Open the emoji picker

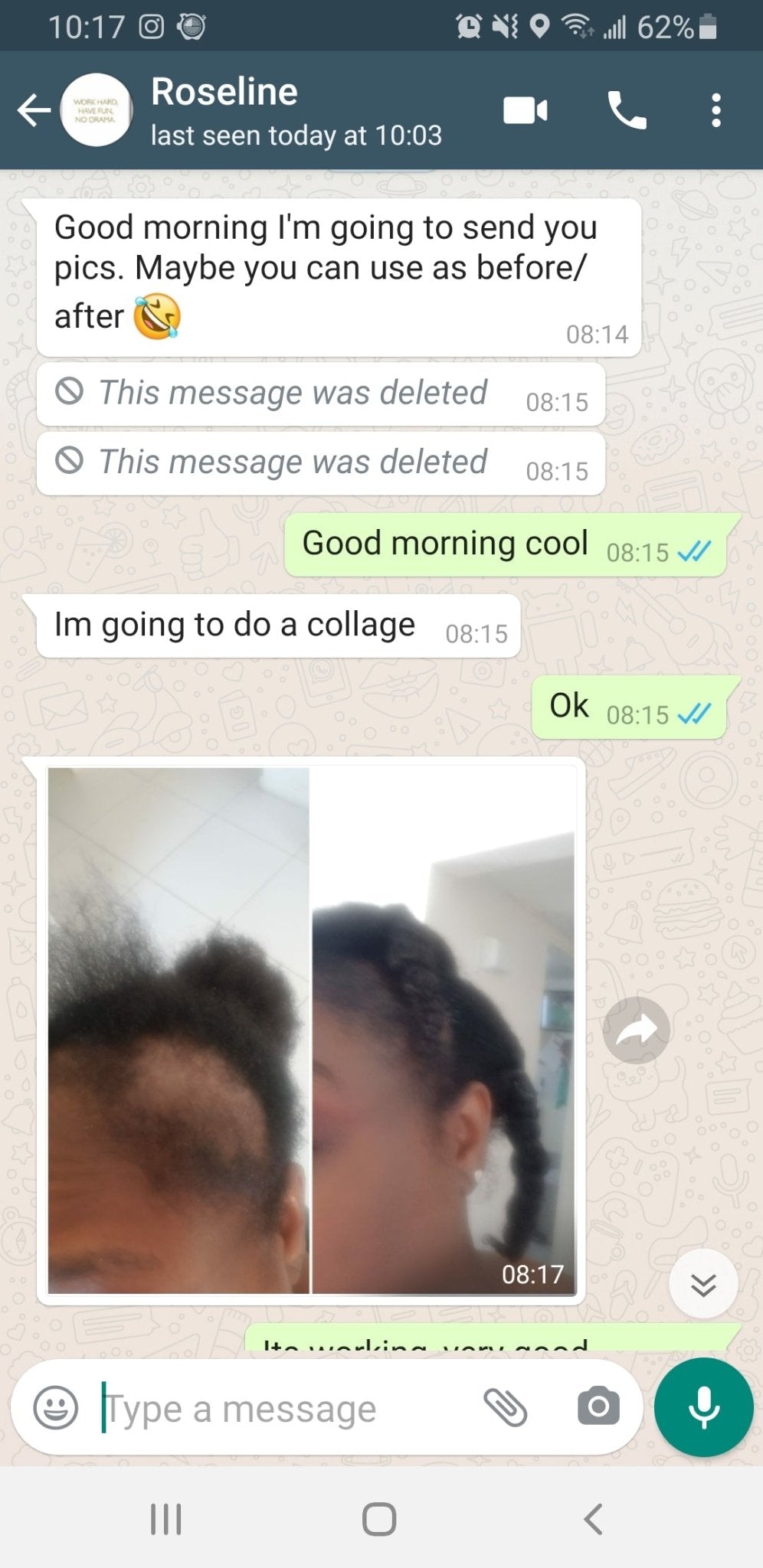tap(56, 1407)
